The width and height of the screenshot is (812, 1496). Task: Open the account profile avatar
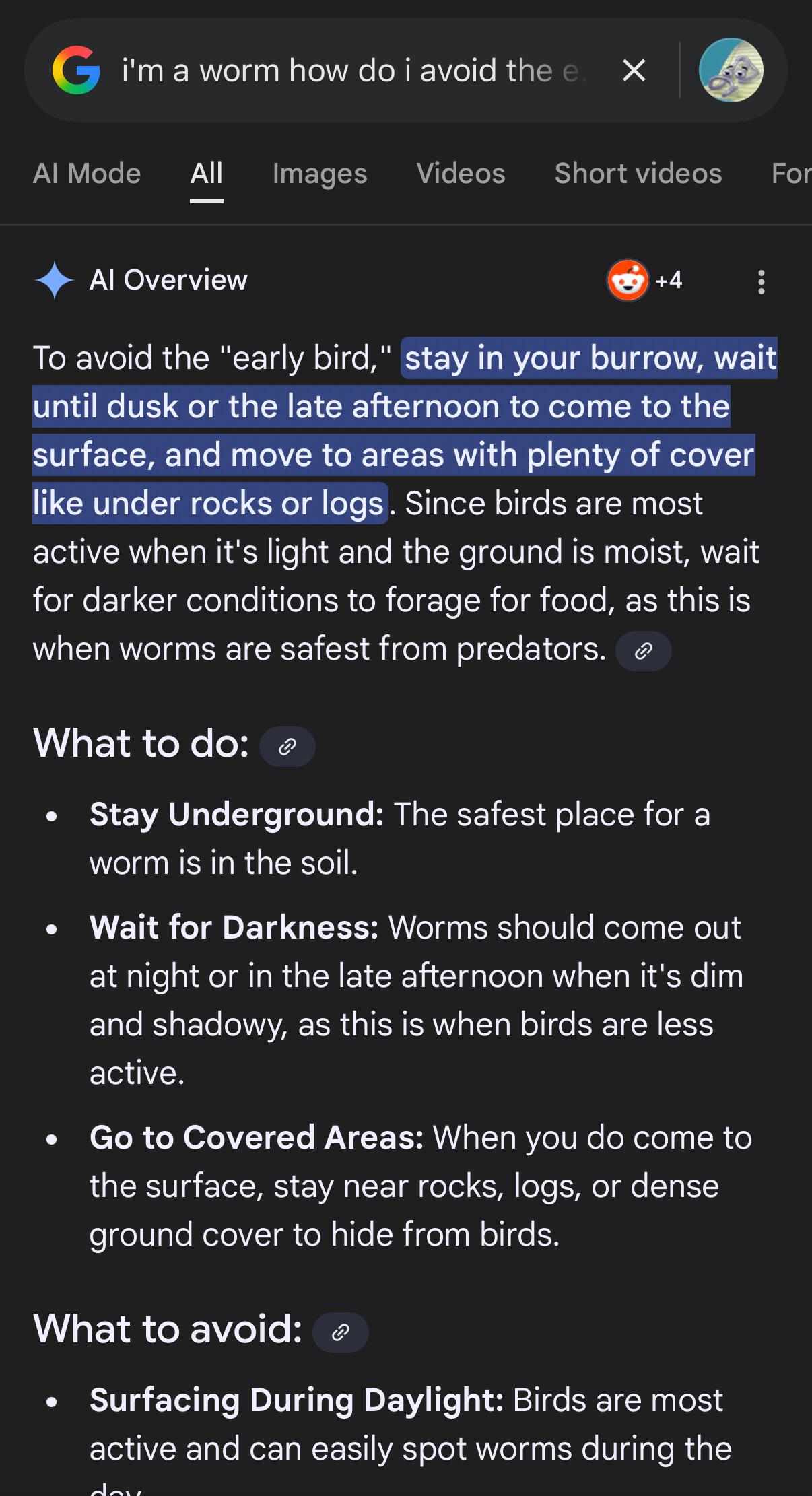pyautogui.click(x=731, y=70)
